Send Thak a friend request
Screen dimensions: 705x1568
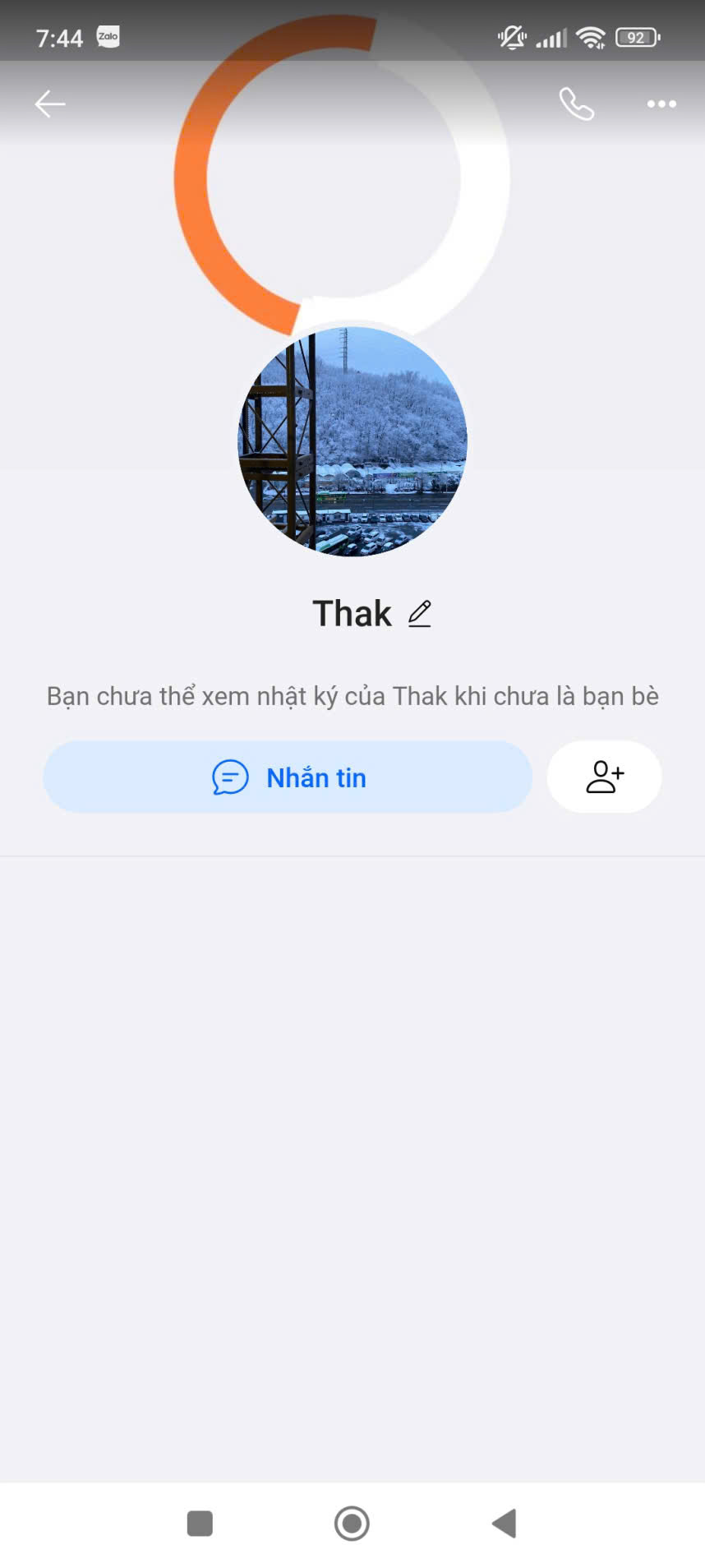click(604, 777)
